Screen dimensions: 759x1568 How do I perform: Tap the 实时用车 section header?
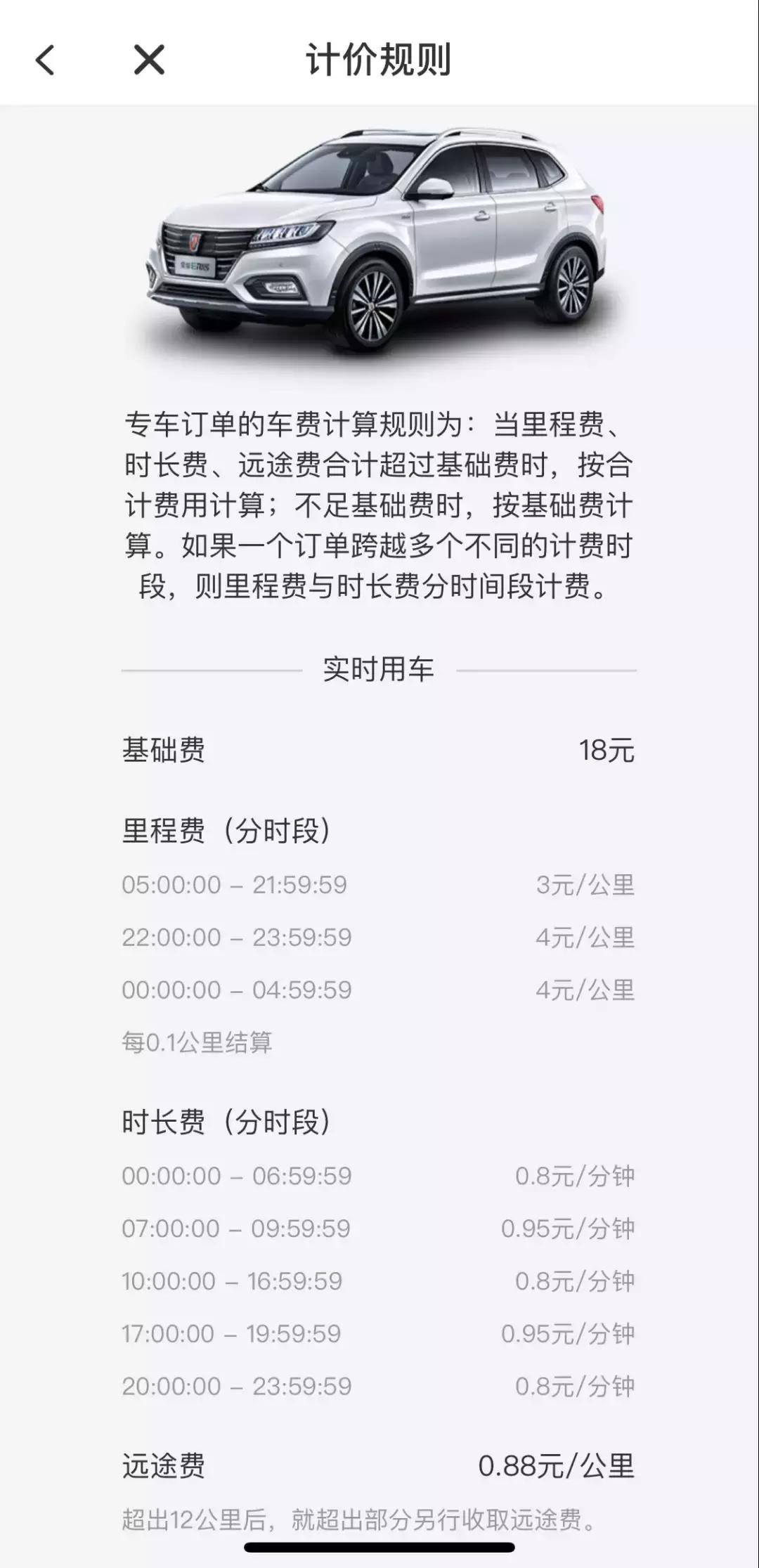point(379,671)
